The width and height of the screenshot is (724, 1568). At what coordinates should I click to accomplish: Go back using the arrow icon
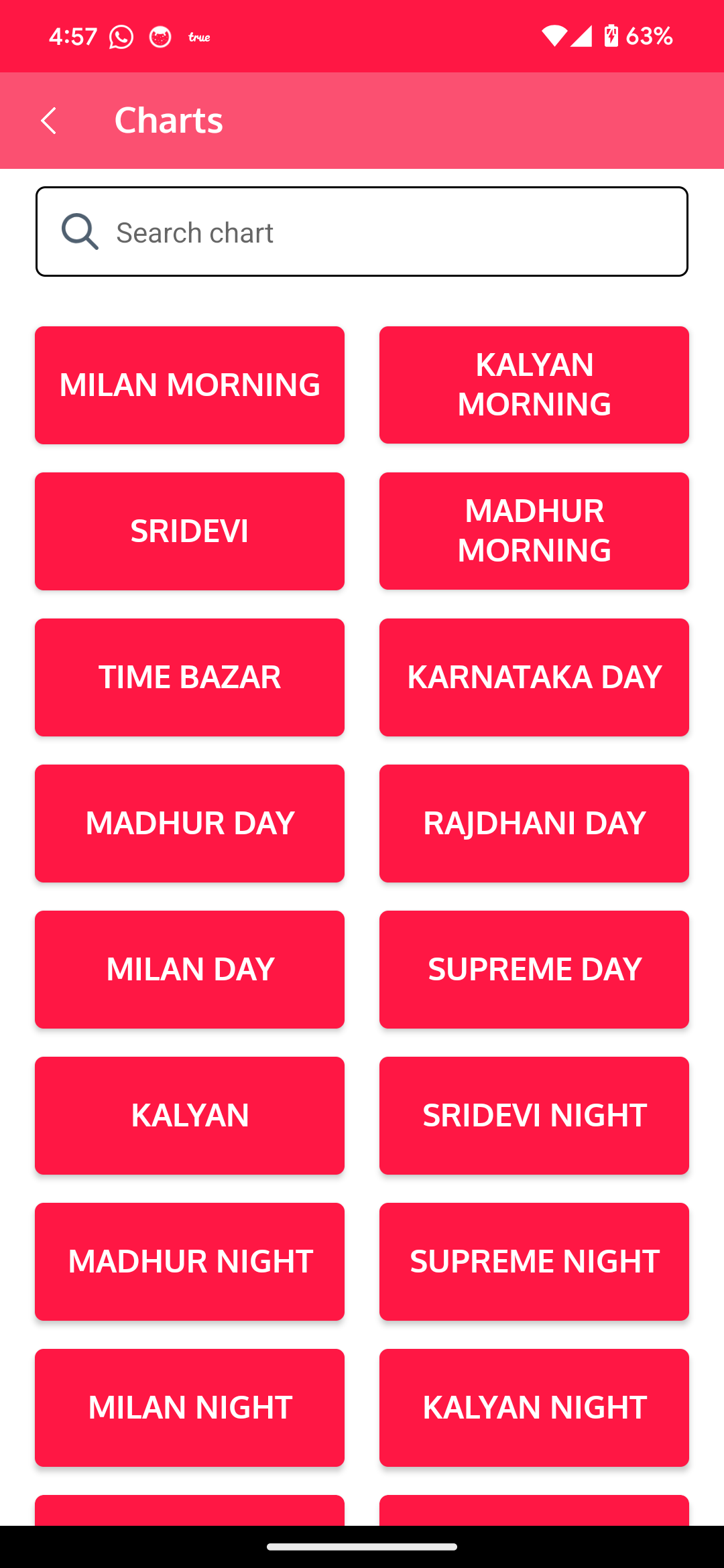click(x=49, y=121)
